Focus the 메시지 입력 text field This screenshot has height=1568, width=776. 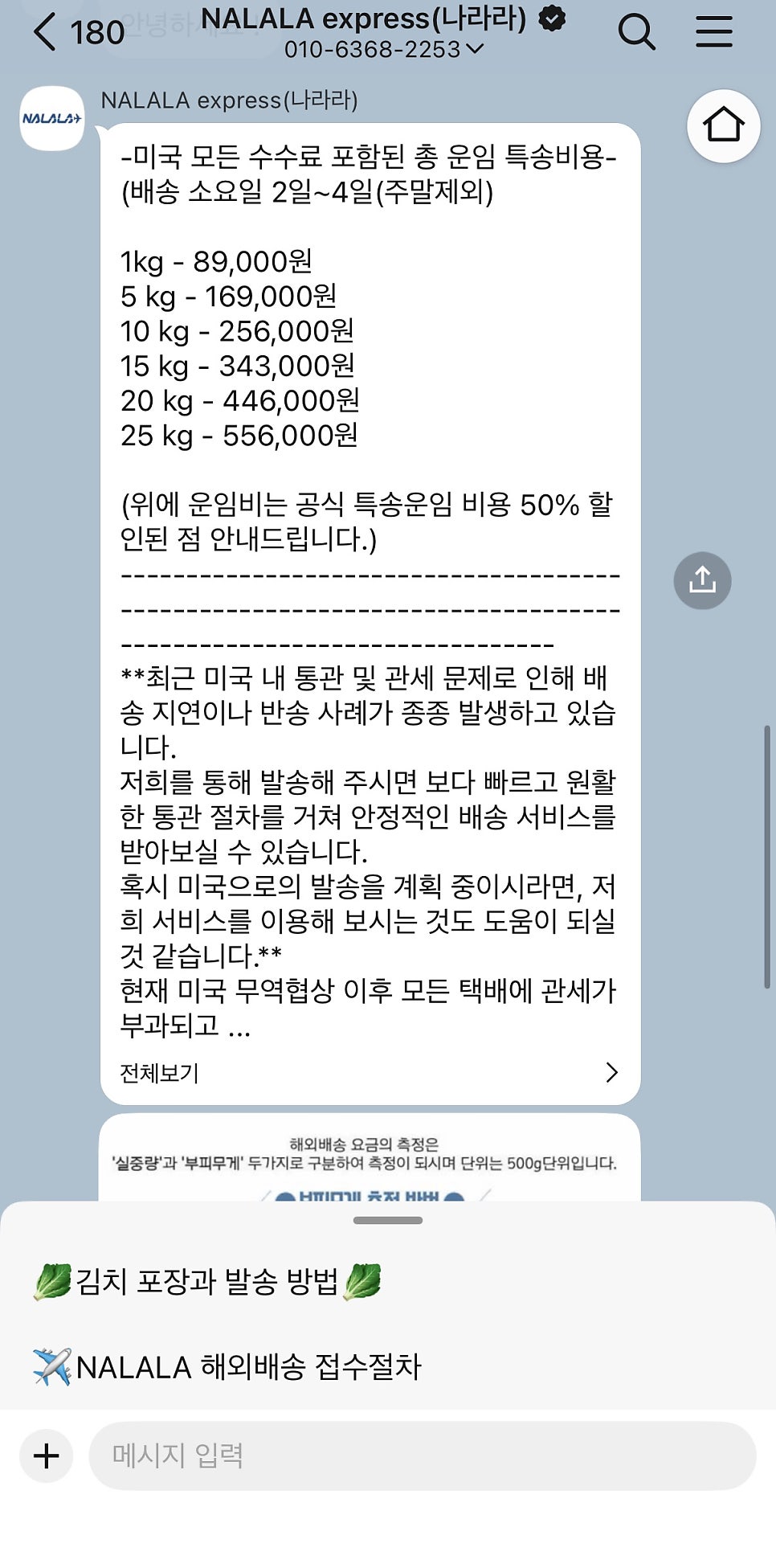(x=423, y=1455)
